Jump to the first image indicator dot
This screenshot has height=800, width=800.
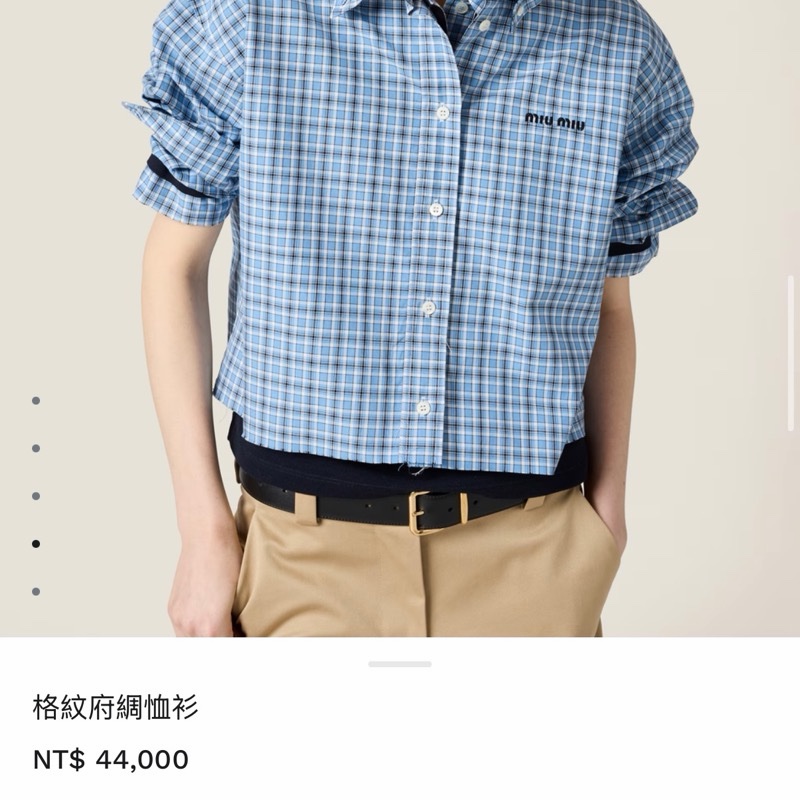[36, 401]
